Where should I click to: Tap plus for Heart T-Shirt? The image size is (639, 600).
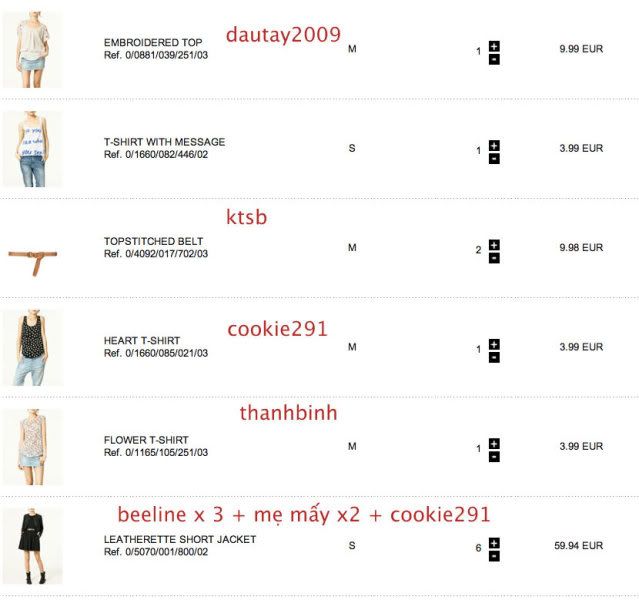coord(494,344)
